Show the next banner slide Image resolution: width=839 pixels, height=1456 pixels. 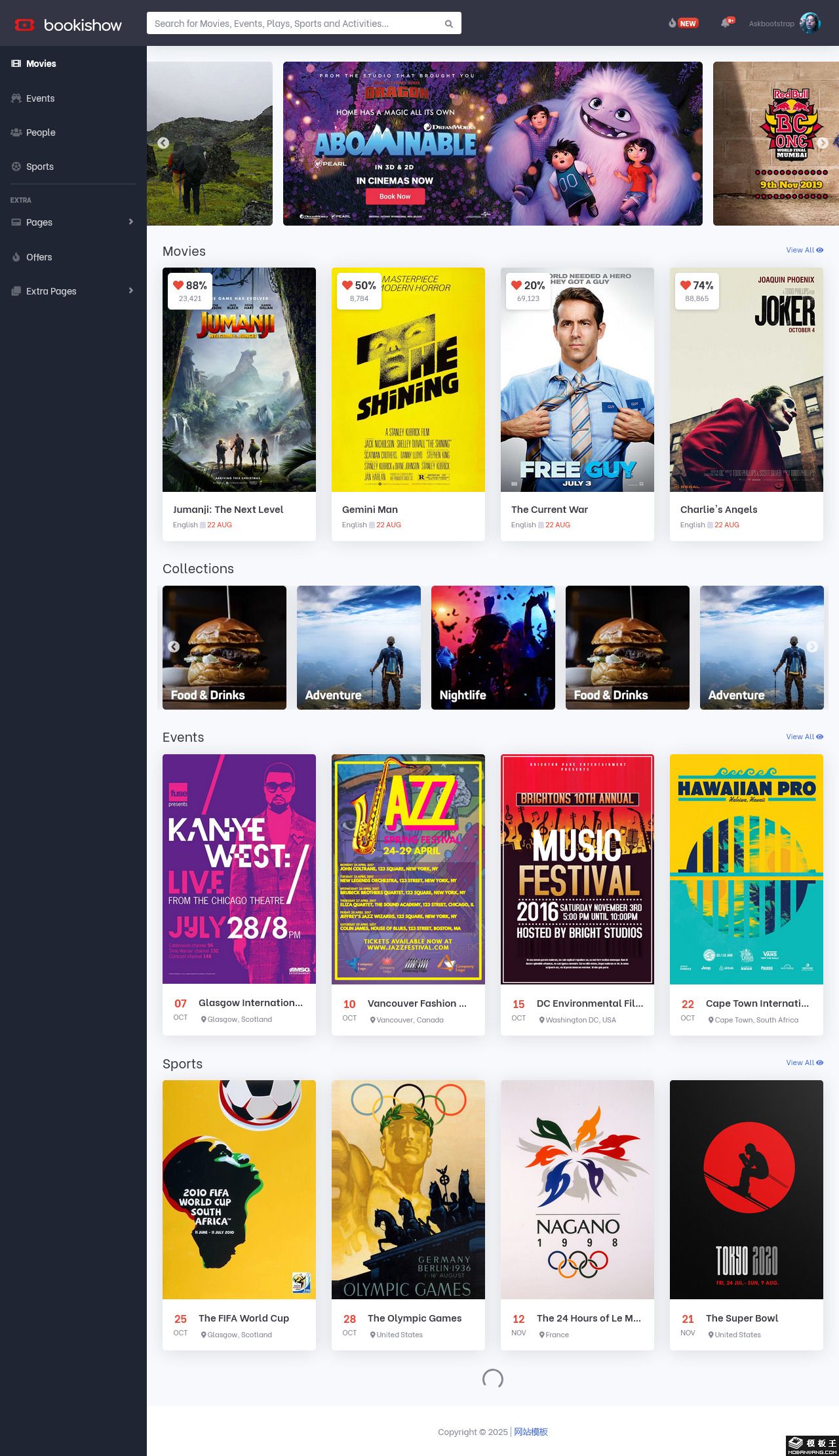point(823,143)
